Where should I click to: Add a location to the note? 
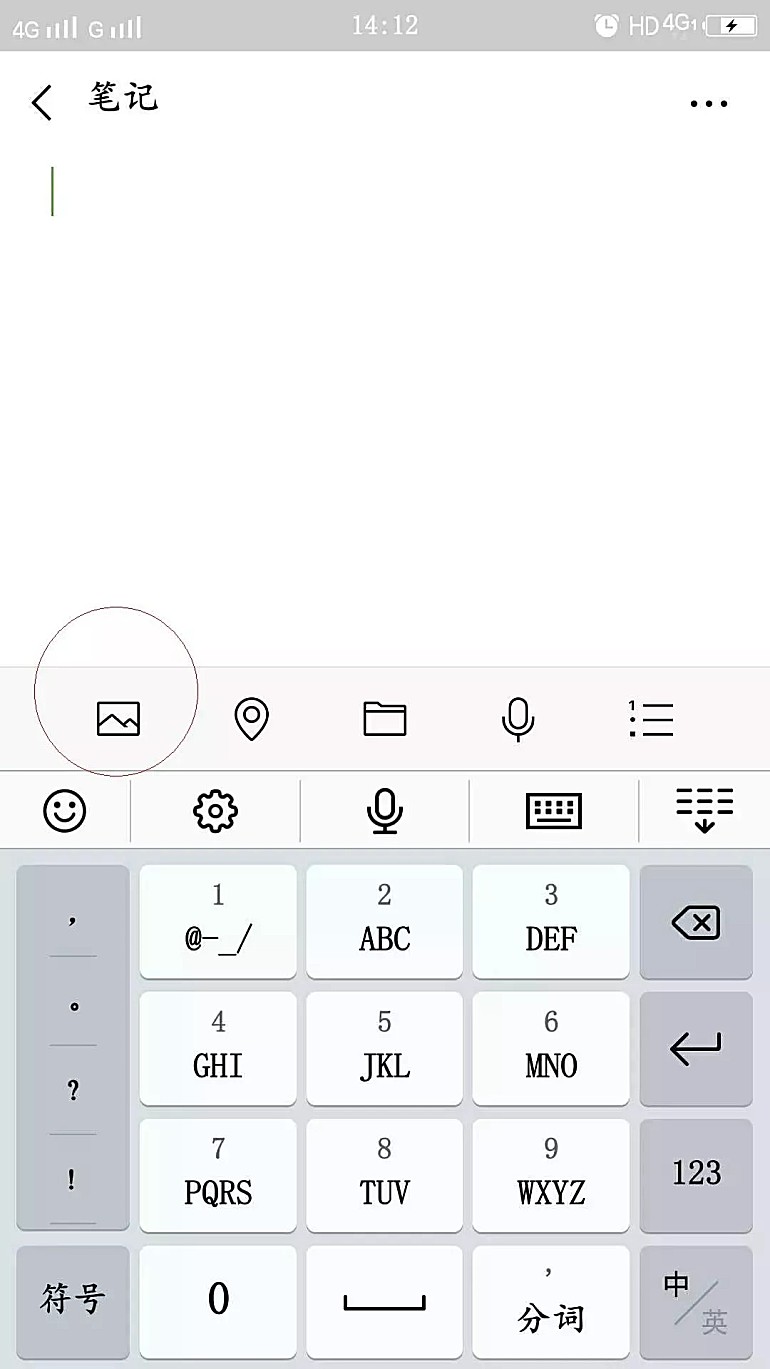pyautogui.click(x=251, y=718)
